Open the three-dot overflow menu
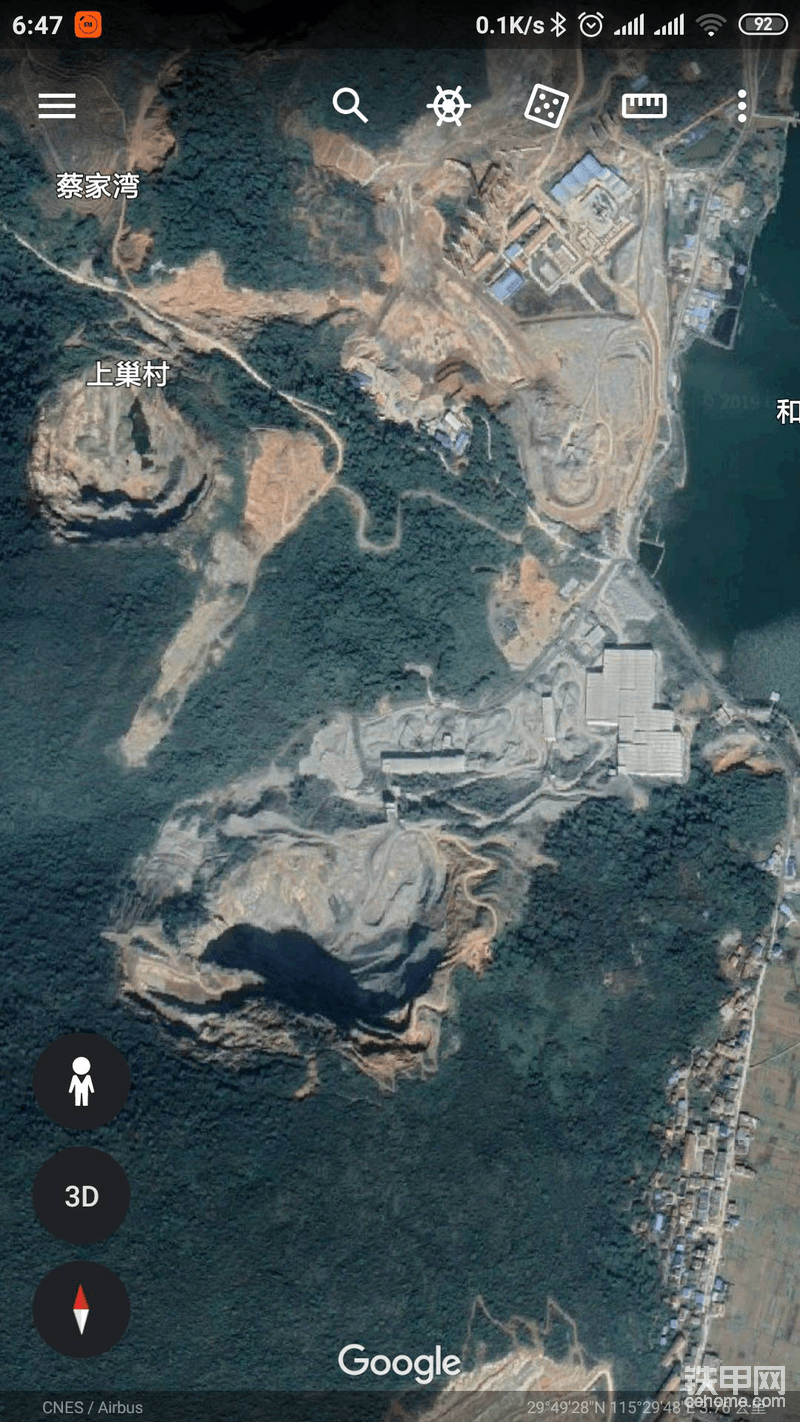Image resolution: width=800 pixels, height=1422 pixels. tap(741, 105)
